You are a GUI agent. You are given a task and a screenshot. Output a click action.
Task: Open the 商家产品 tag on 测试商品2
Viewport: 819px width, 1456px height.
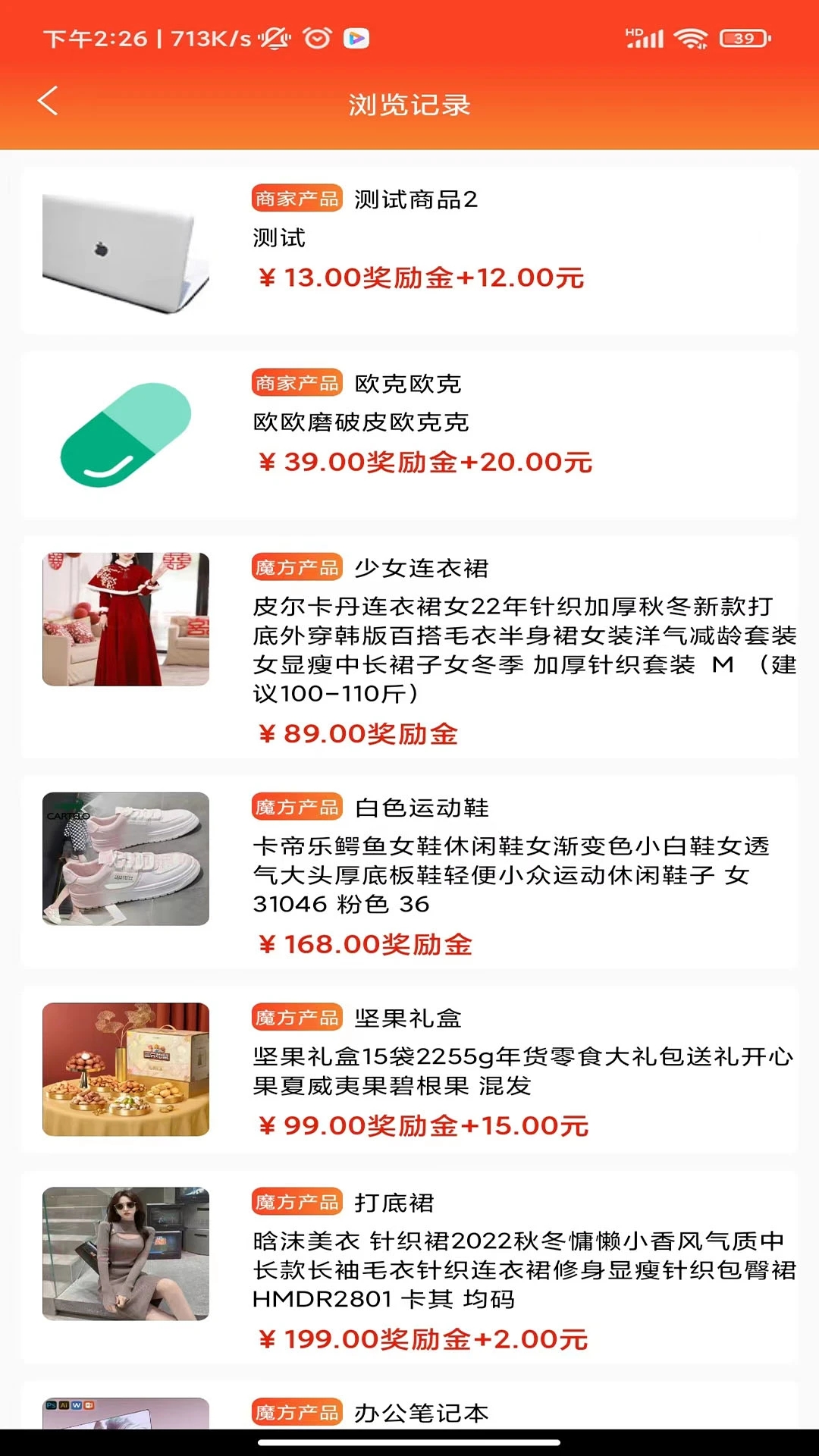click(296, 200)
